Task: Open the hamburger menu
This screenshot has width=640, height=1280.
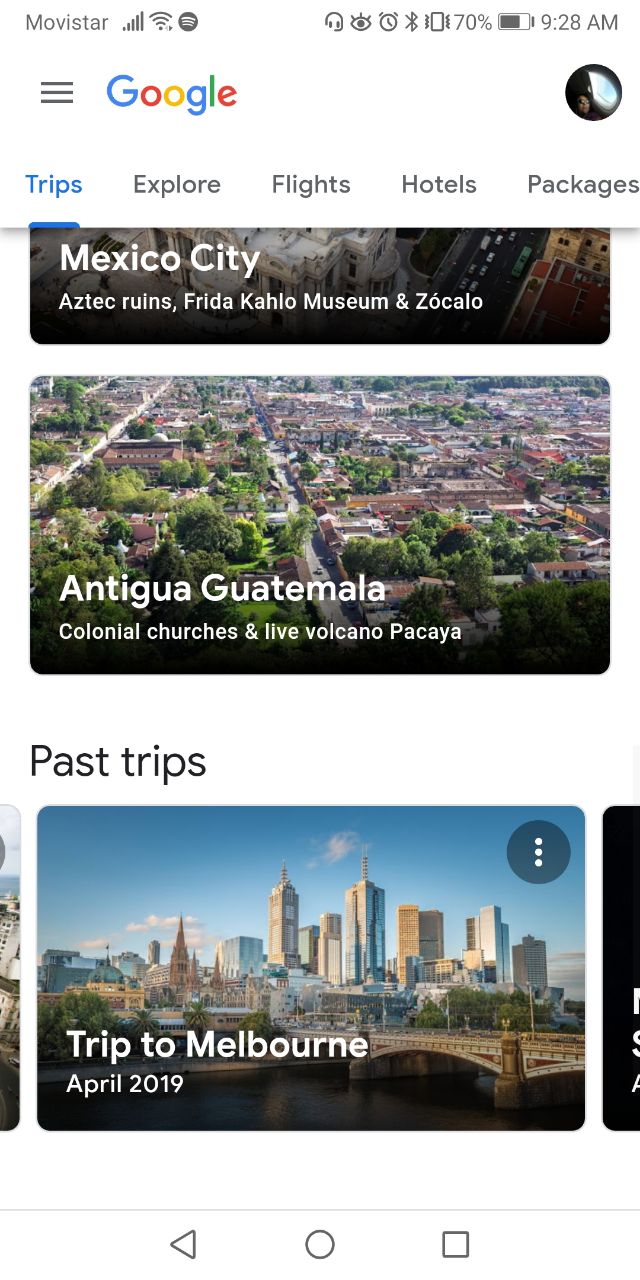Action: coord(57,93)
